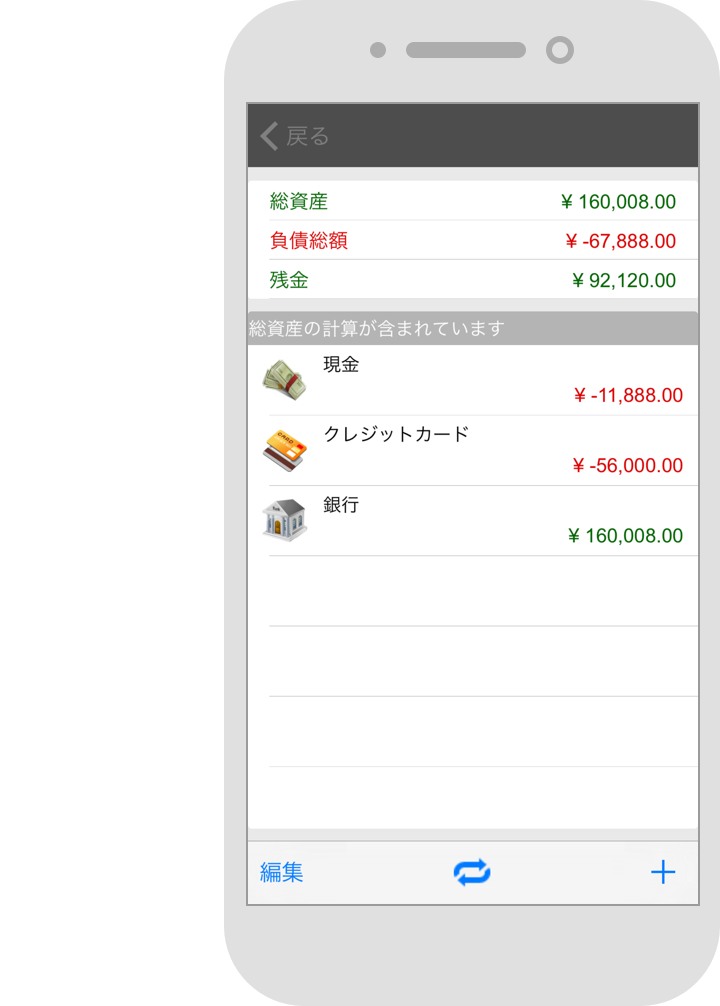Image resolution: width=720 pixels, height=1006 pixels.
Task: Tap the plus icon to add an account
Action: click(662, 872)
